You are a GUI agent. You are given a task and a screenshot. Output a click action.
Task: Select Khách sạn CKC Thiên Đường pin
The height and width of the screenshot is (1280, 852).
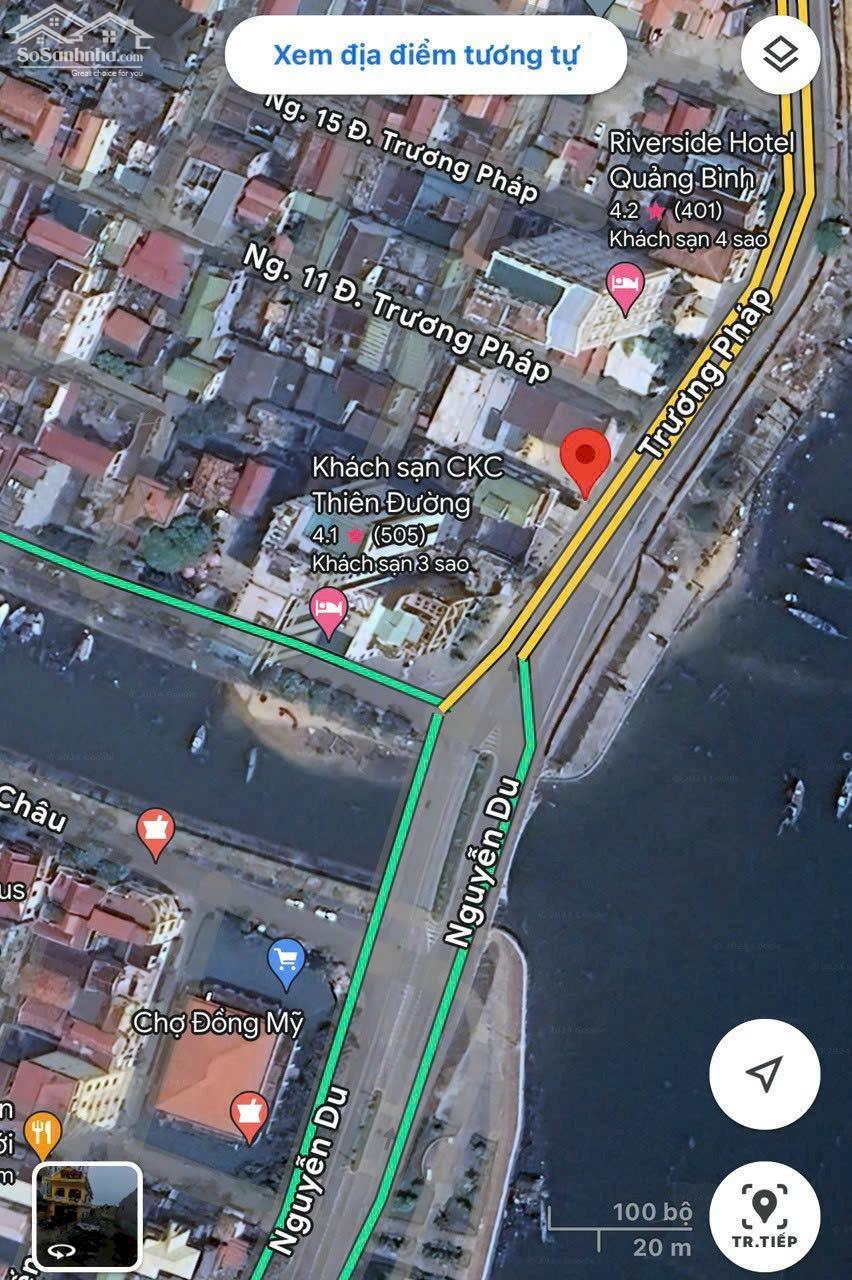pos(328,608)
